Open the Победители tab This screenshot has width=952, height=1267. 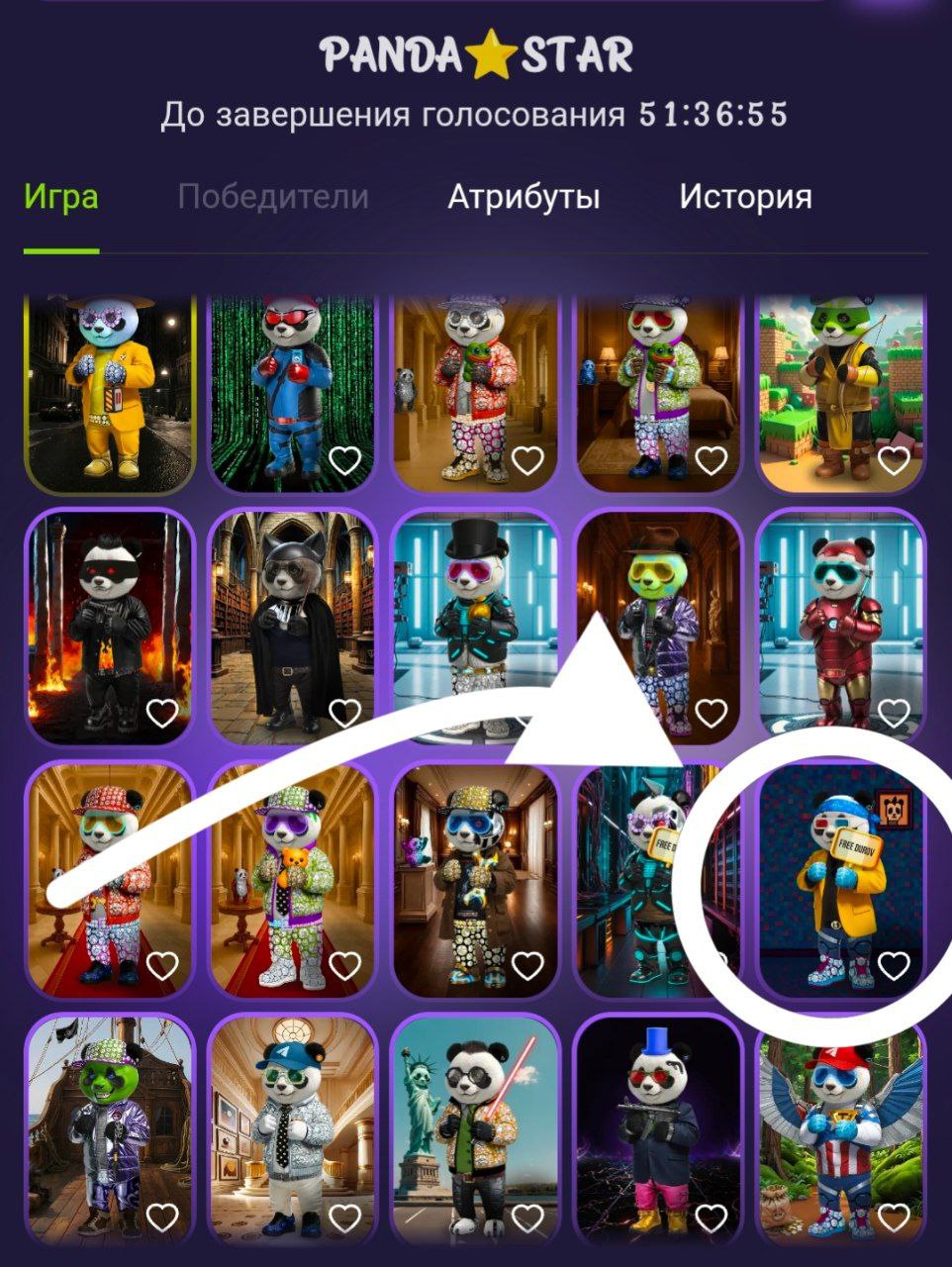[274, 196]
